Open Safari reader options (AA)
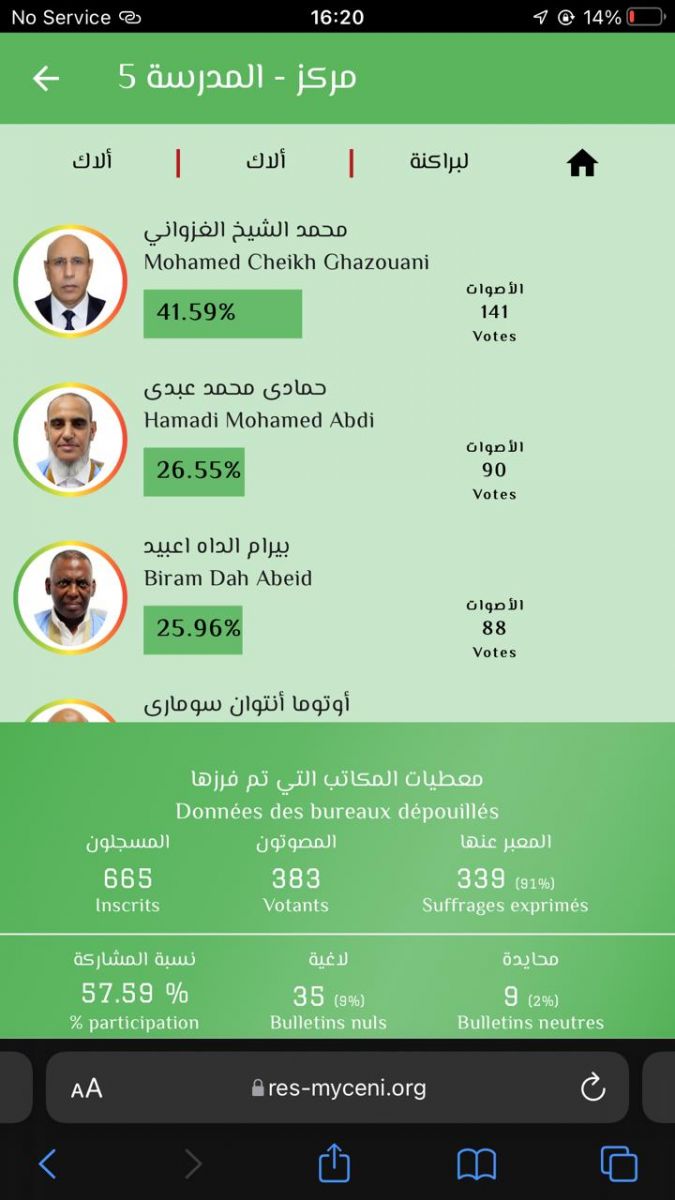Viewport: 675px width, 1200px height. tap(87, 1088)
